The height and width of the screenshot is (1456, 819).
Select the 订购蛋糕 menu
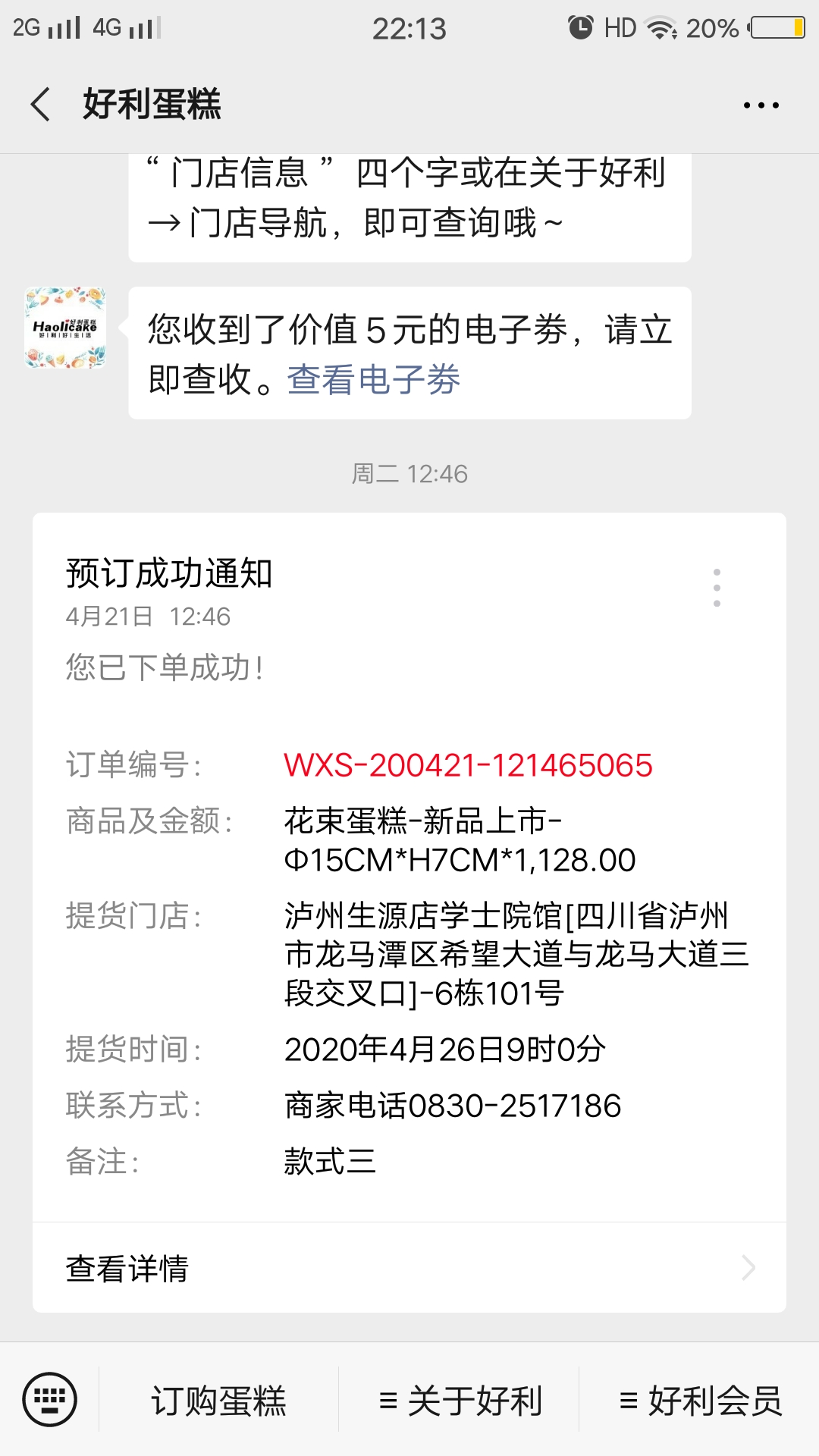coord(218,1400)
